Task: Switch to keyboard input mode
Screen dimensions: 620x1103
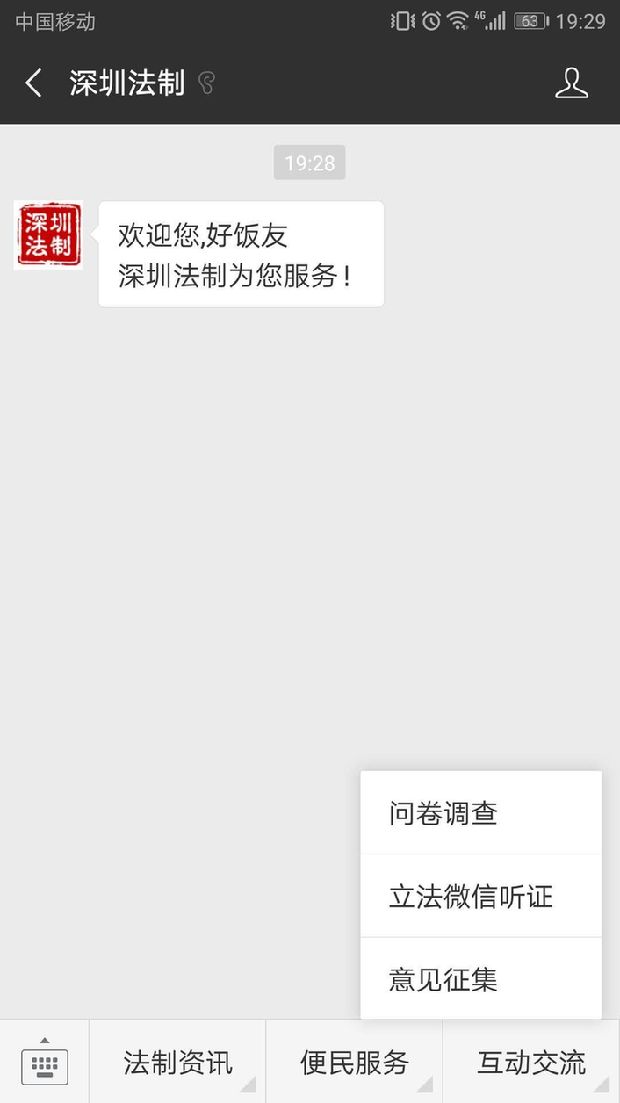Action: [44, 1062]
